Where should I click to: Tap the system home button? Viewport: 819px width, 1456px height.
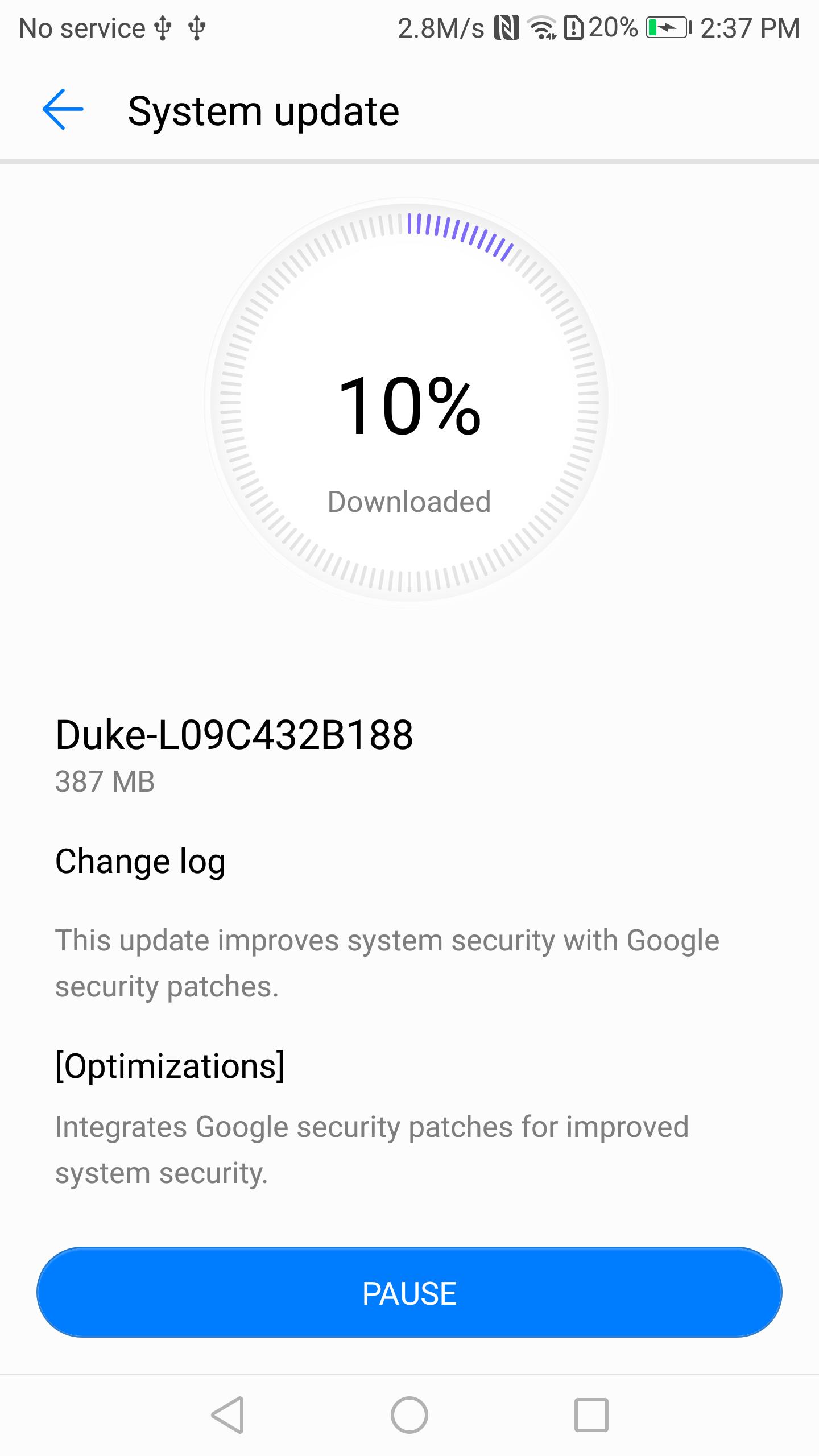coord(409,1414)
